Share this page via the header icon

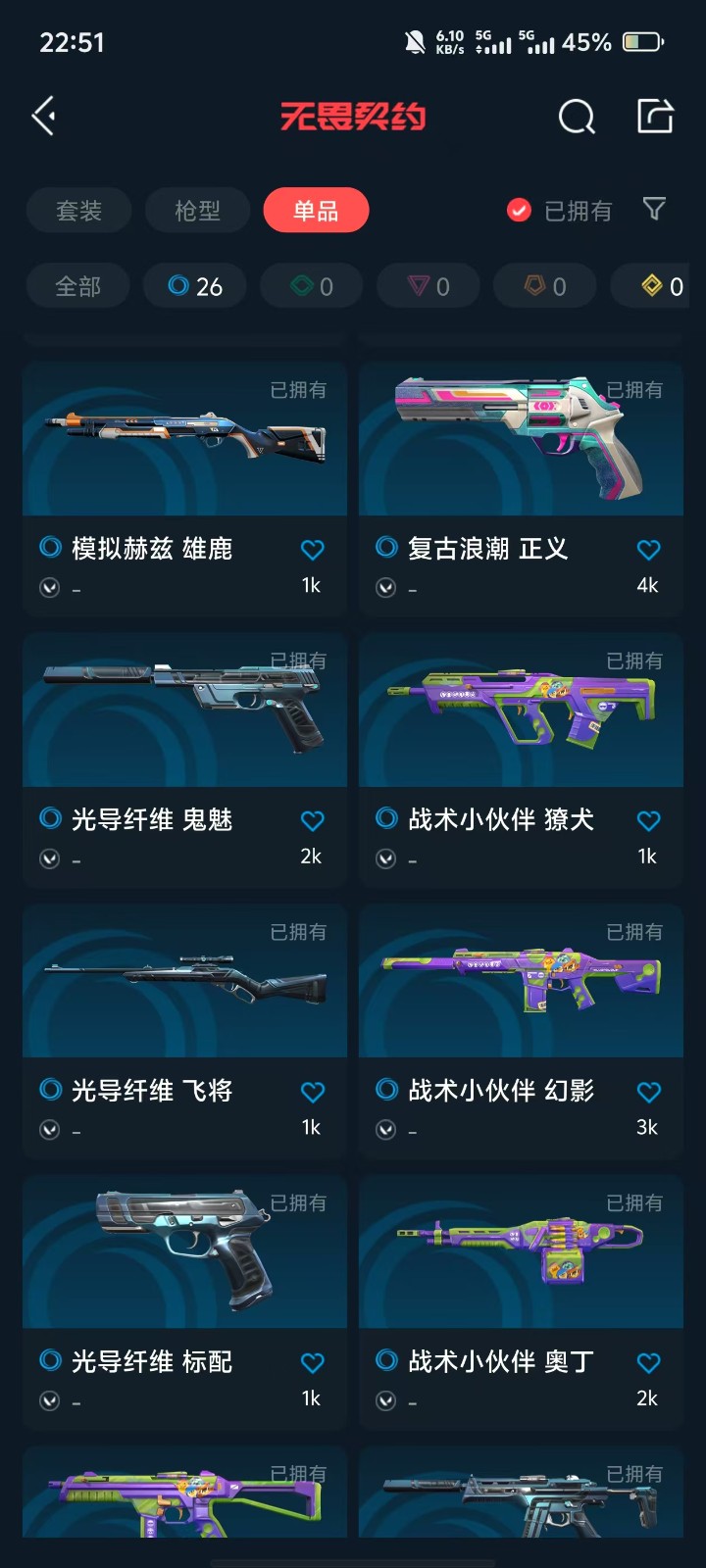click(655, 116)
